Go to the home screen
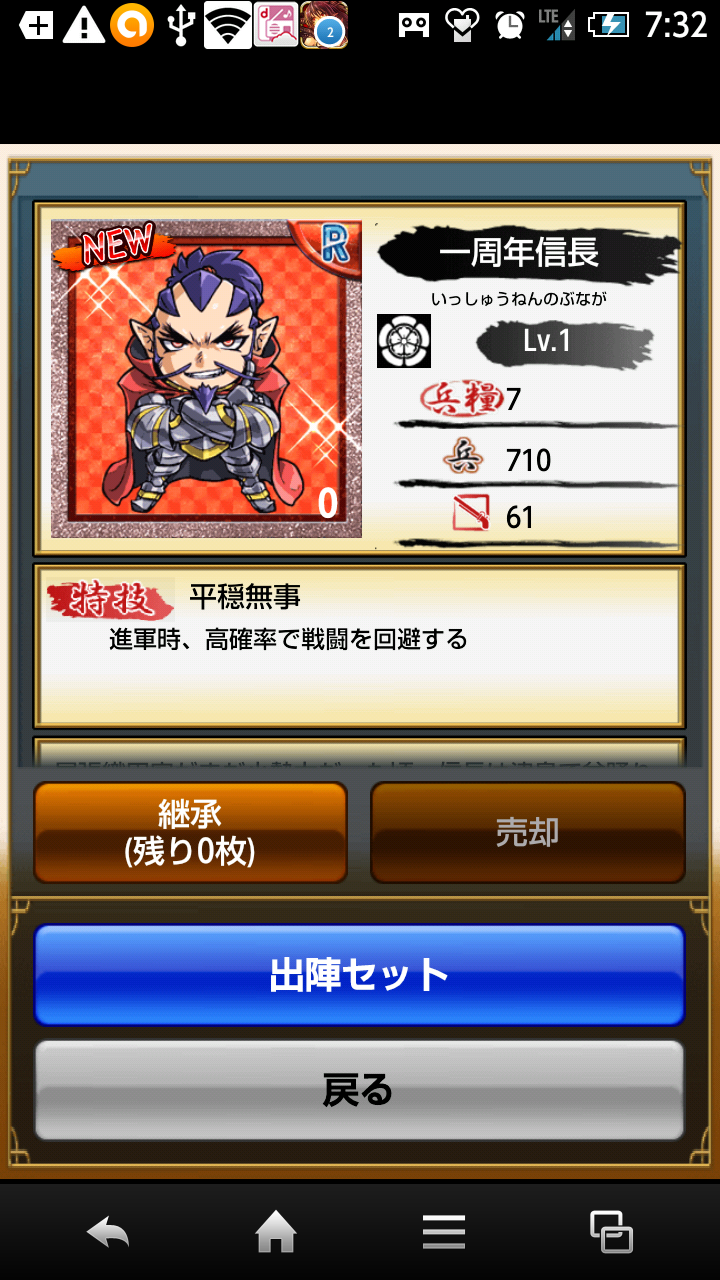Screen dimensions: 720x1280 point(276,1232)
